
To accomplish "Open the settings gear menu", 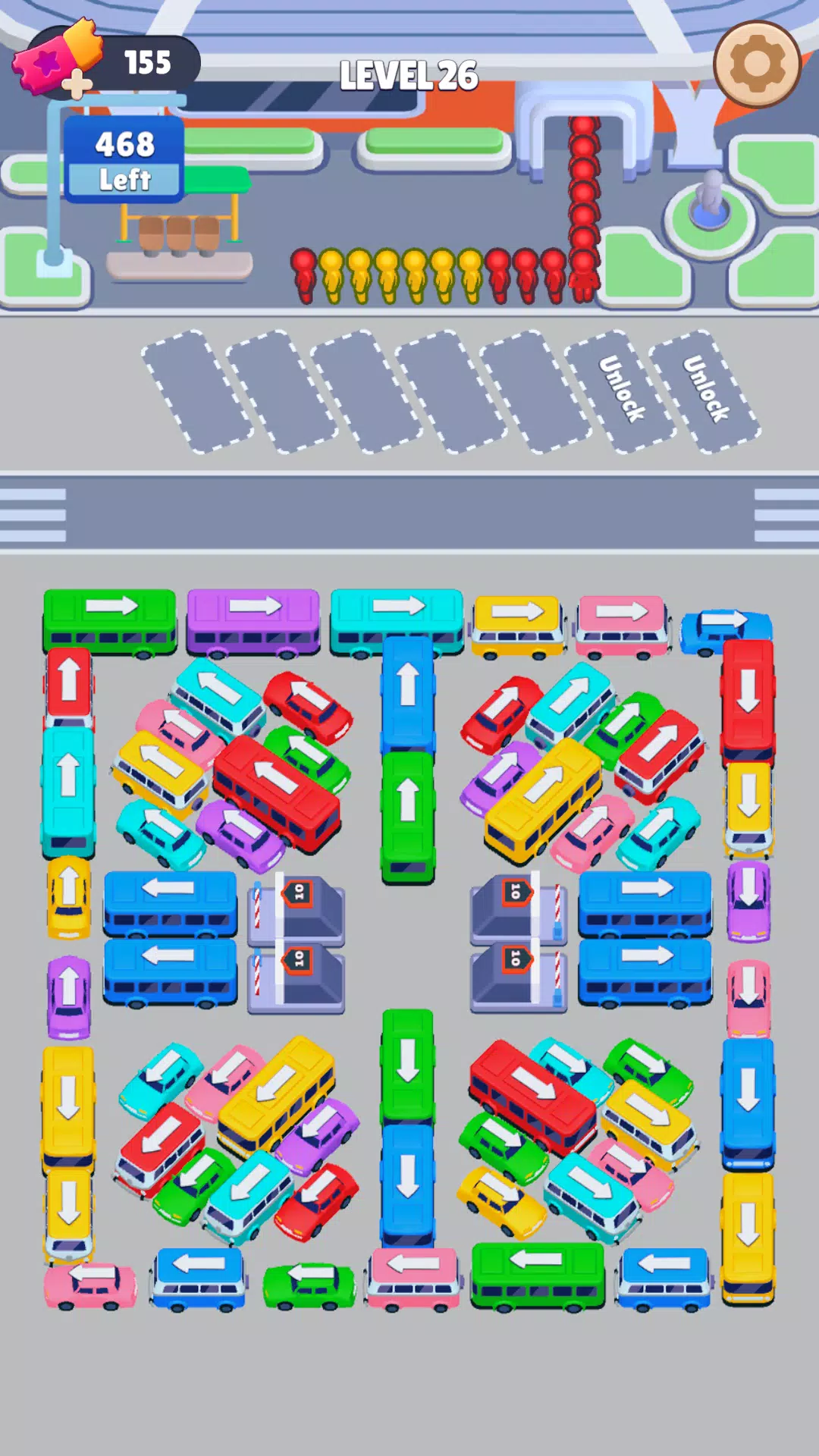I will [758, 61].
